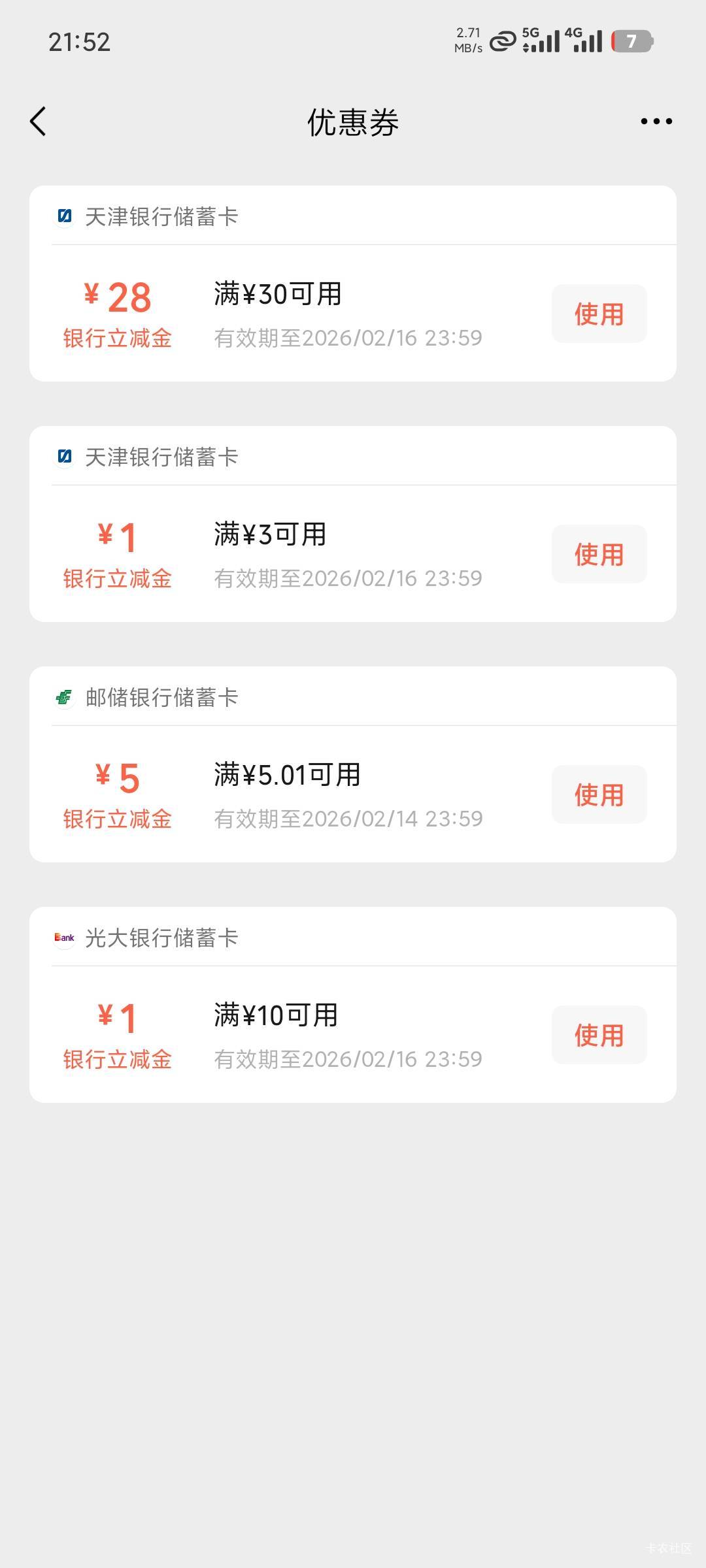This screenshot has width=706, height=1568.
Task: Use the ¥28 天津银行 coupon
Action: [x=599, y=314]
